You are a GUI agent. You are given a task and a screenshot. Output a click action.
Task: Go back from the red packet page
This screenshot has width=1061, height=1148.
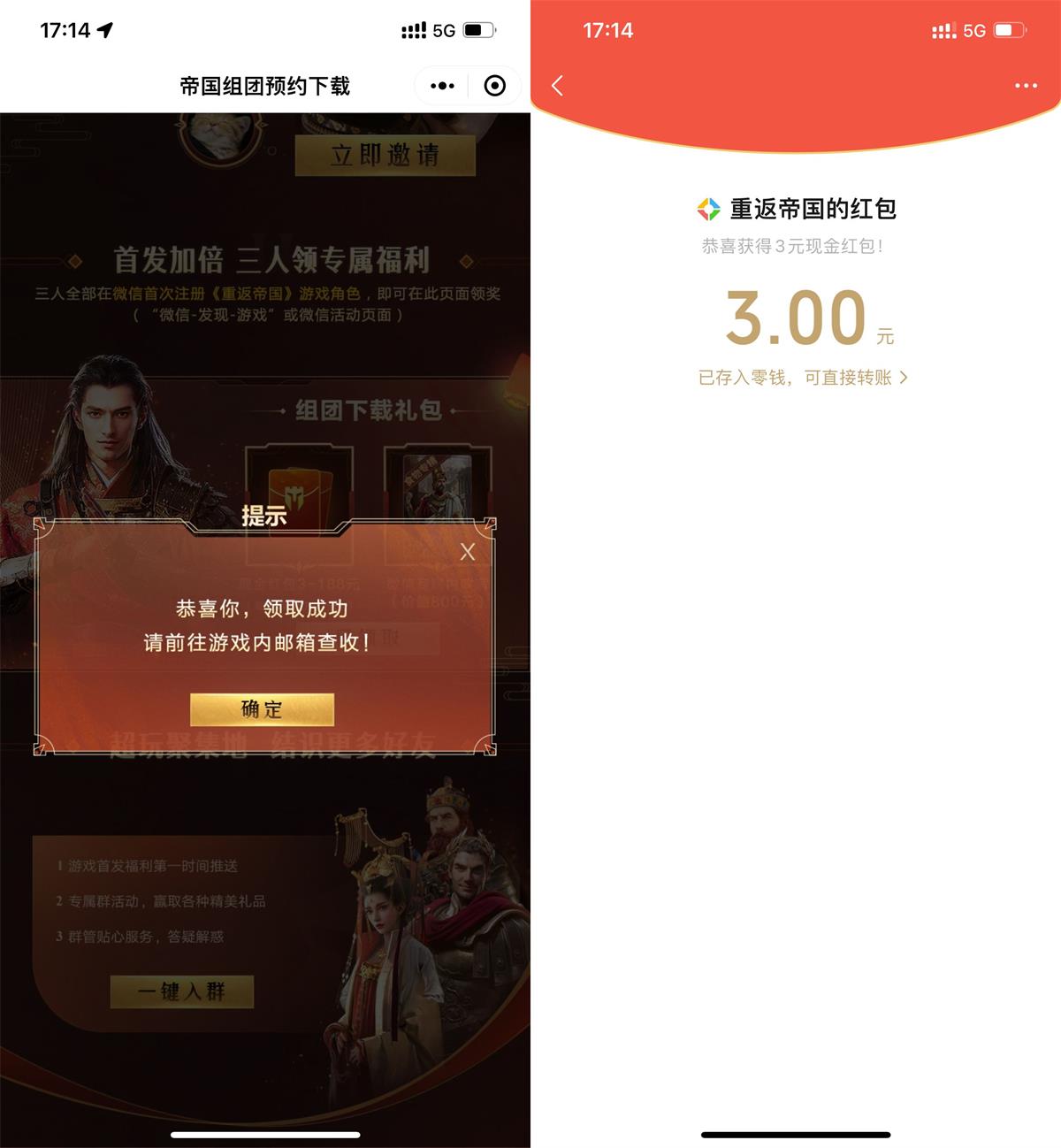[557, 86]
